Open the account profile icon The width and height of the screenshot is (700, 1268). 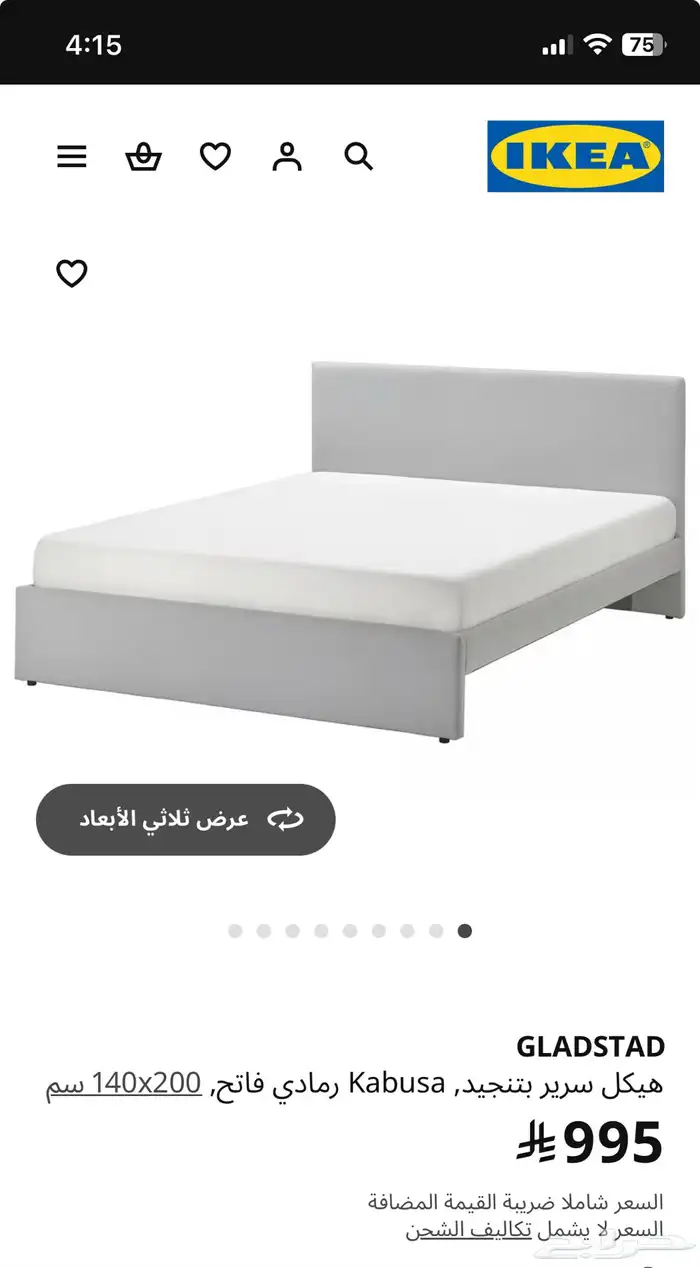287,157
